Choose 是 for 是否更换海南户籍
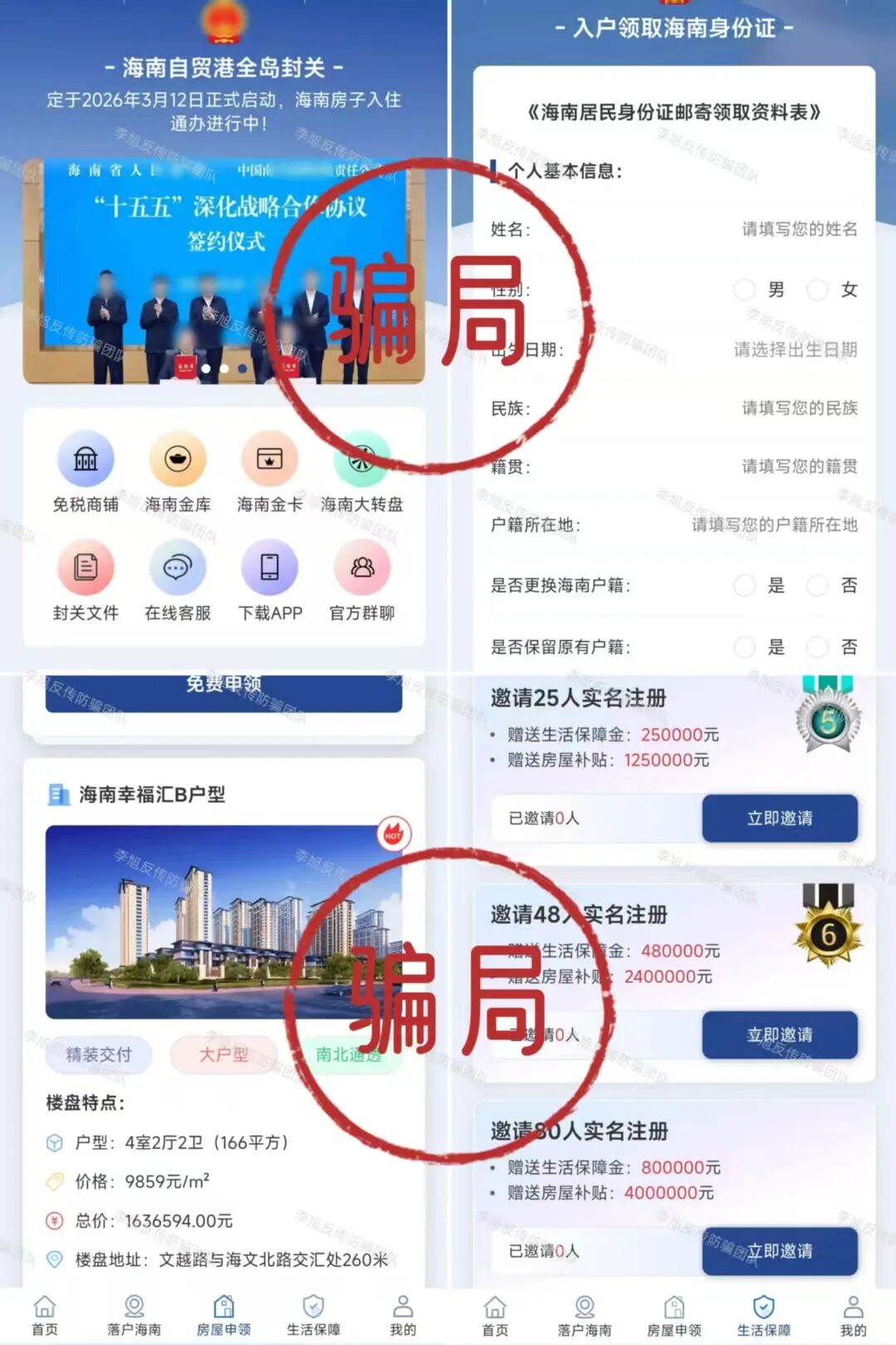 pyautogui.click(x=743, y=586)
